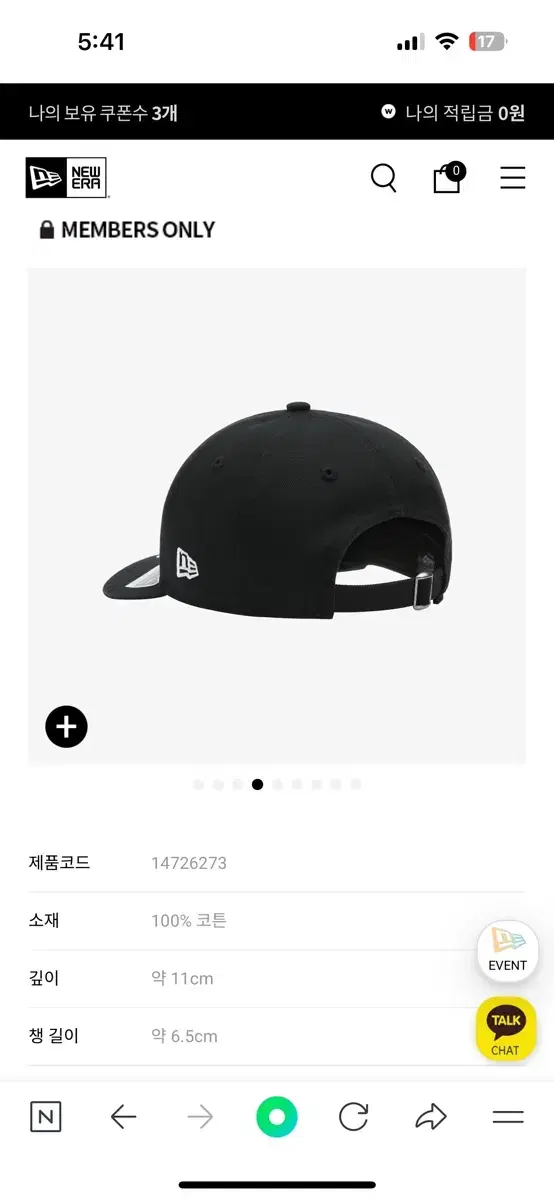
Task: Tap the green Naver search button
Action: coord(277,1117)
